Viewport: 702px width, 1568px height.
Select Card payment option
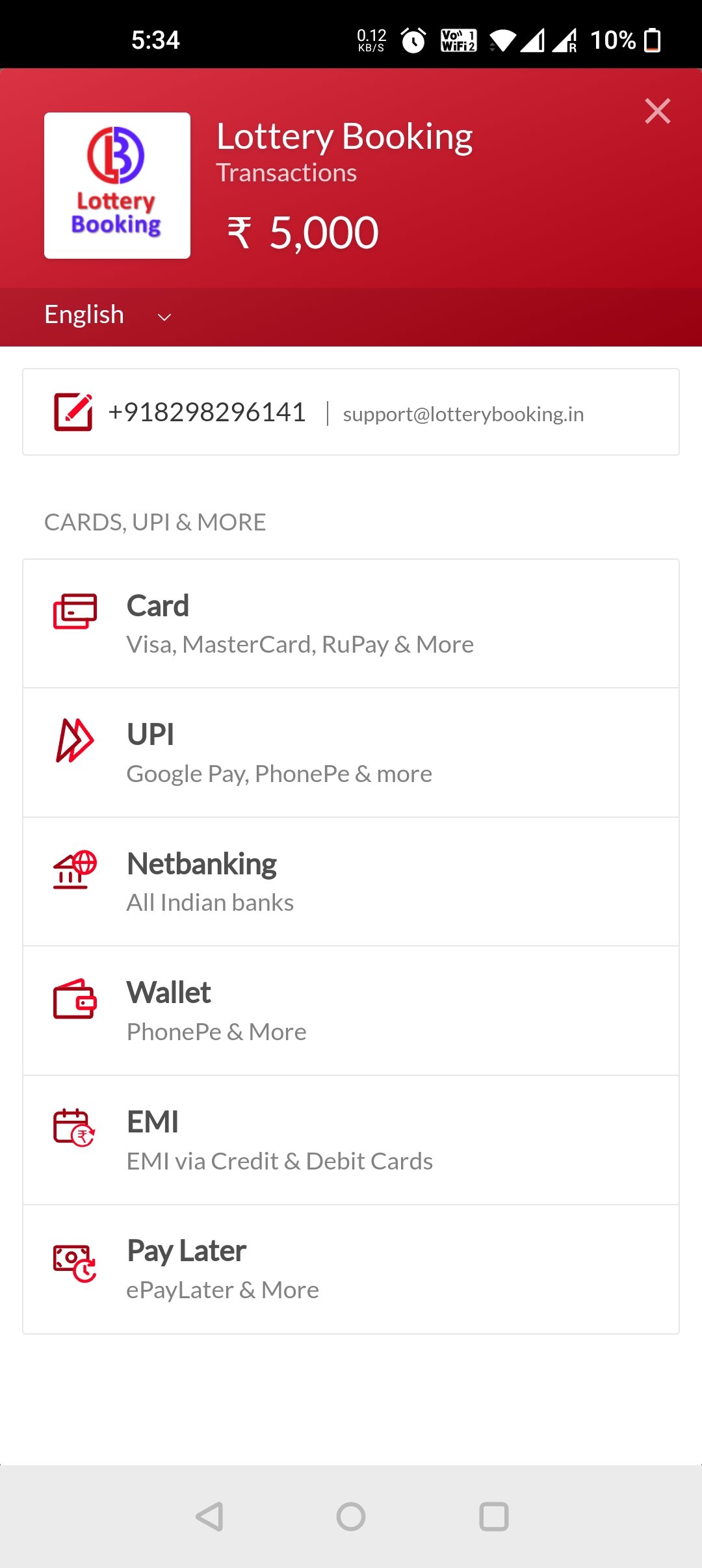(x=351, y=623)
